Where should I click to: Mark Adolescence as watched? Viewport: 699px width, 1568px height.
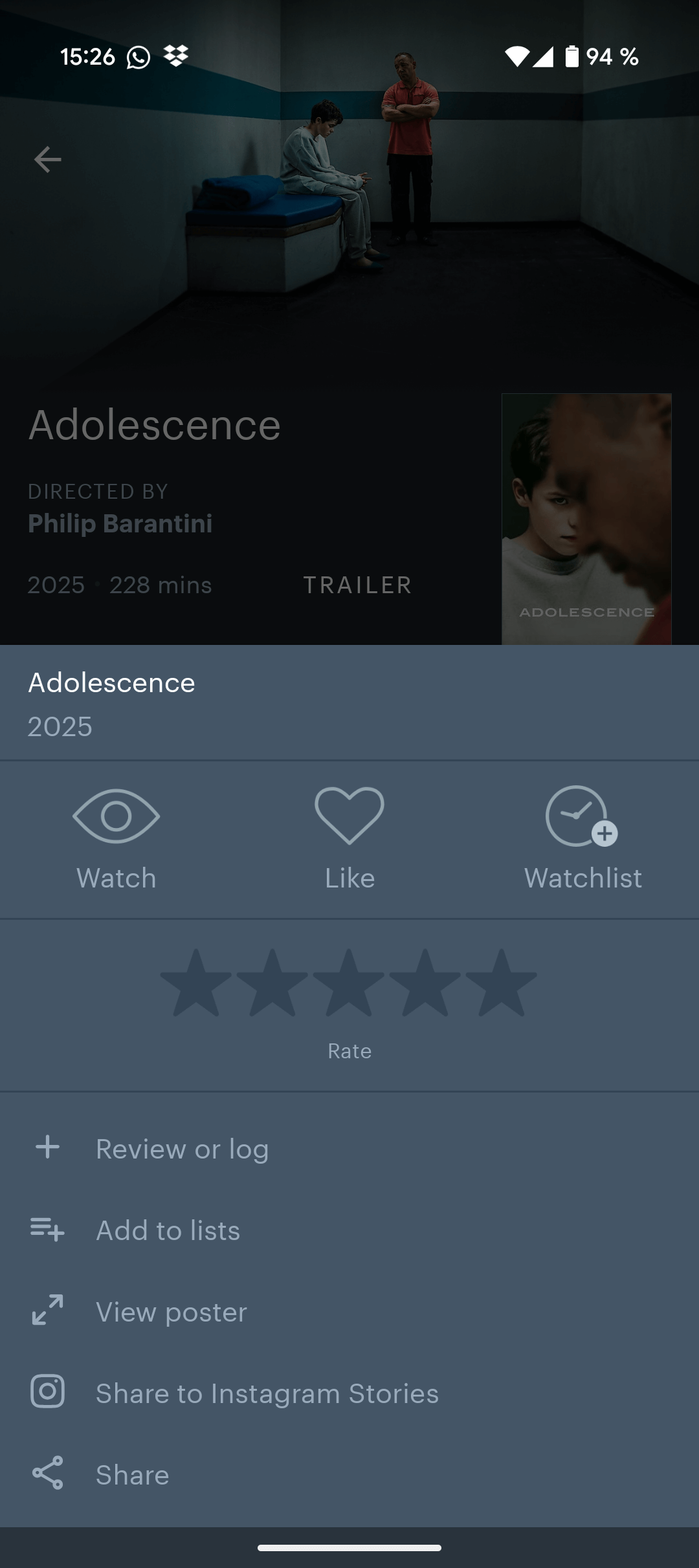click(x=116, y=840)
